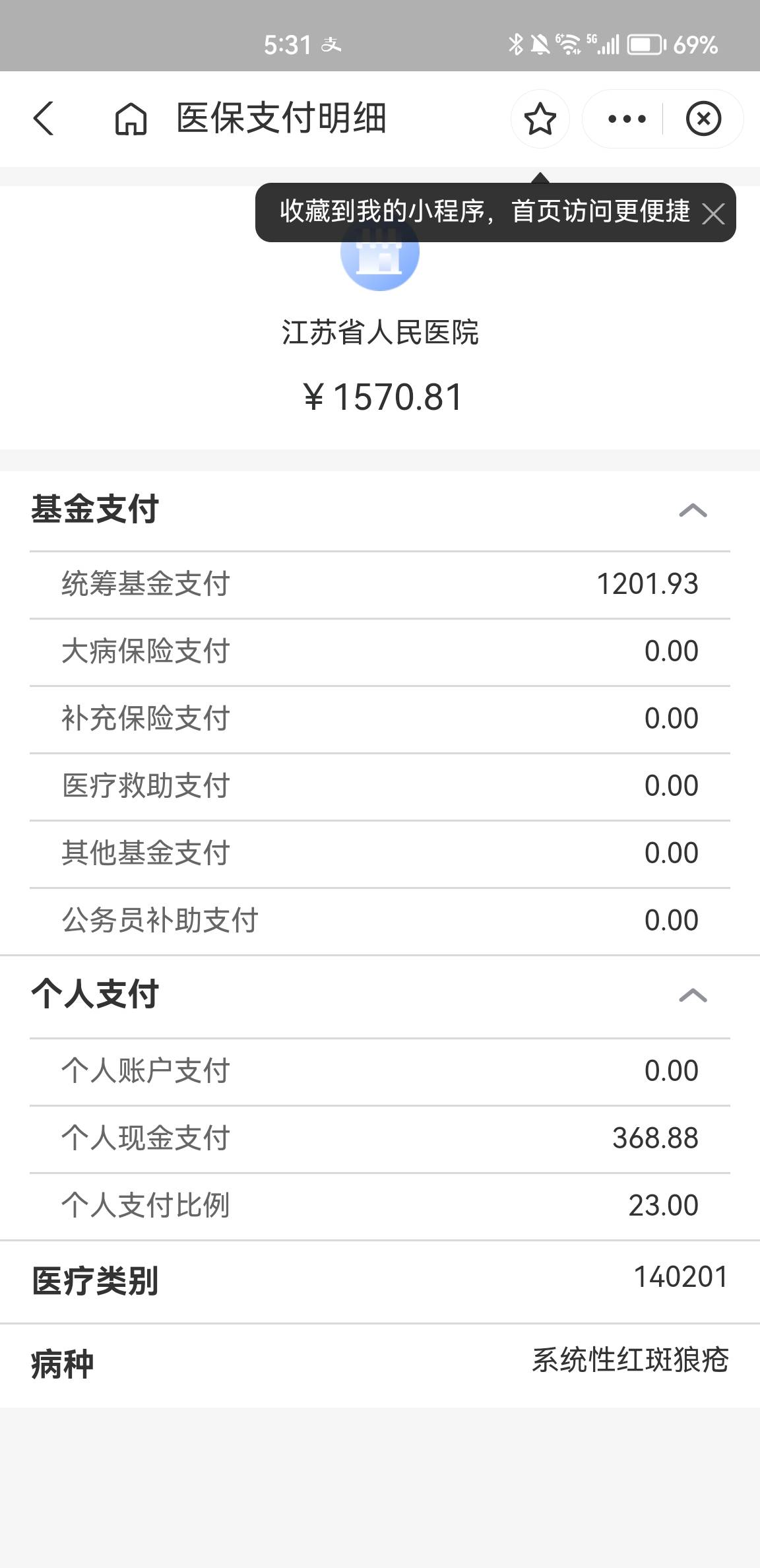Open the more options (...) menu
This screenshot has width=760, height=1568.
[x=627, y=119]
